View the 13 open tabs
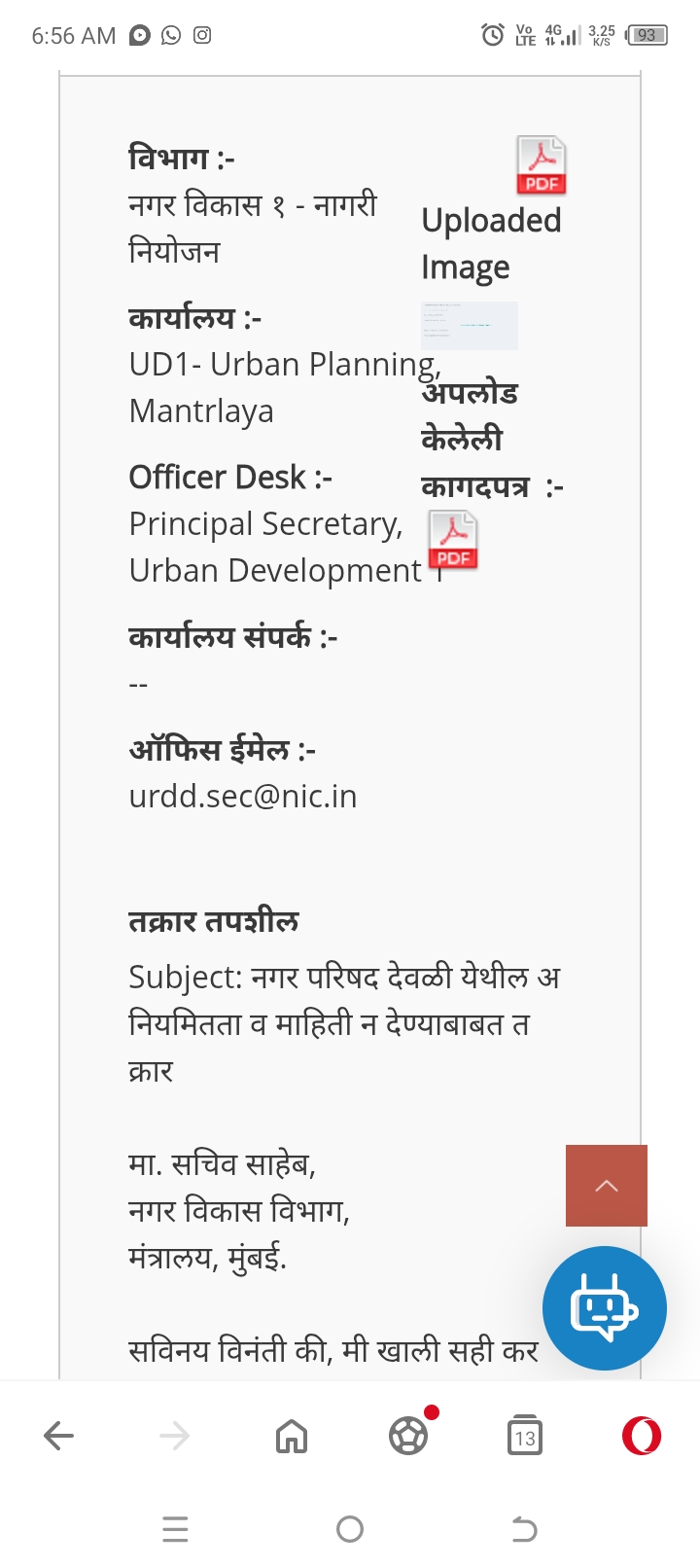This screenshot has width=700, height=1568. click(525, 1436)
